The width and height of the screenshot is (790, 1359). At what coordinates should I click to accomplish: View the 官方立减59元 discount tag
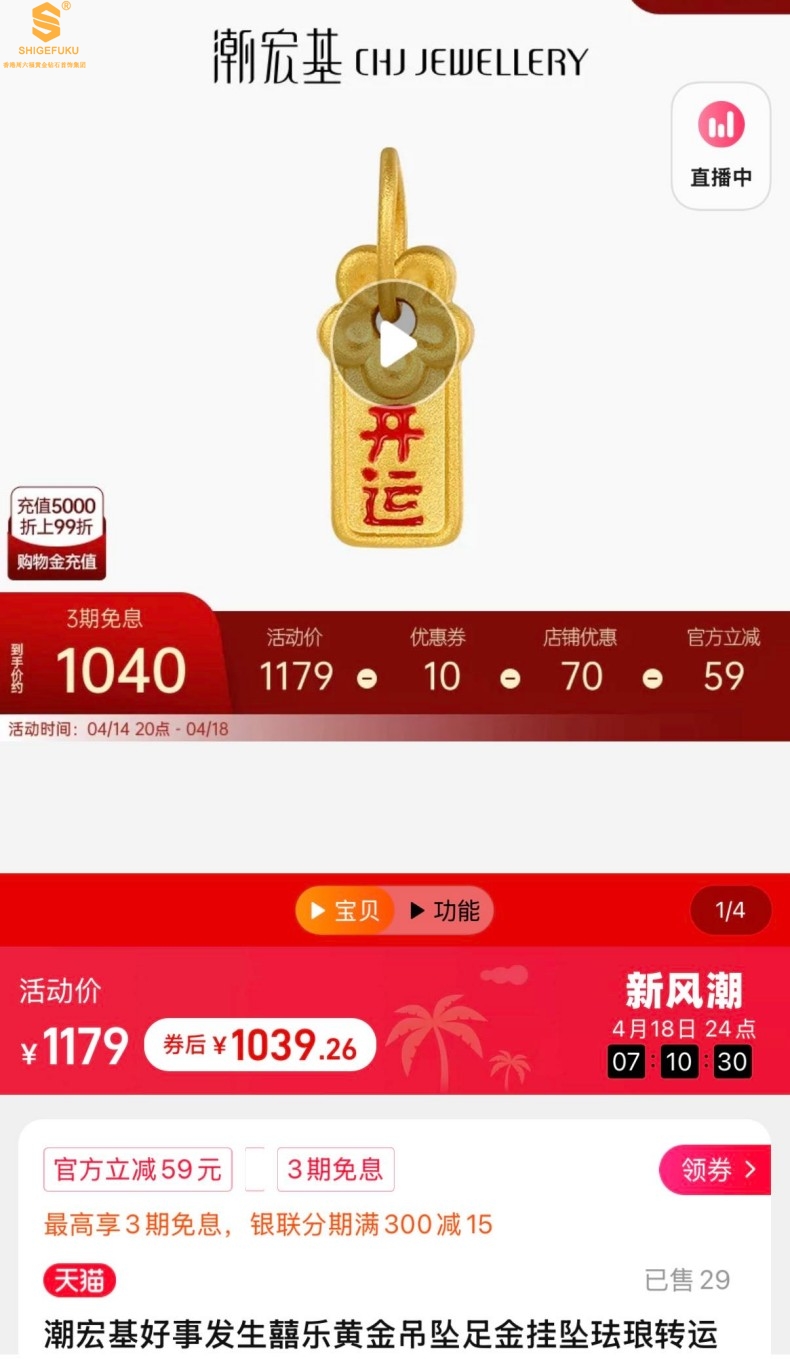[138, 1169]
